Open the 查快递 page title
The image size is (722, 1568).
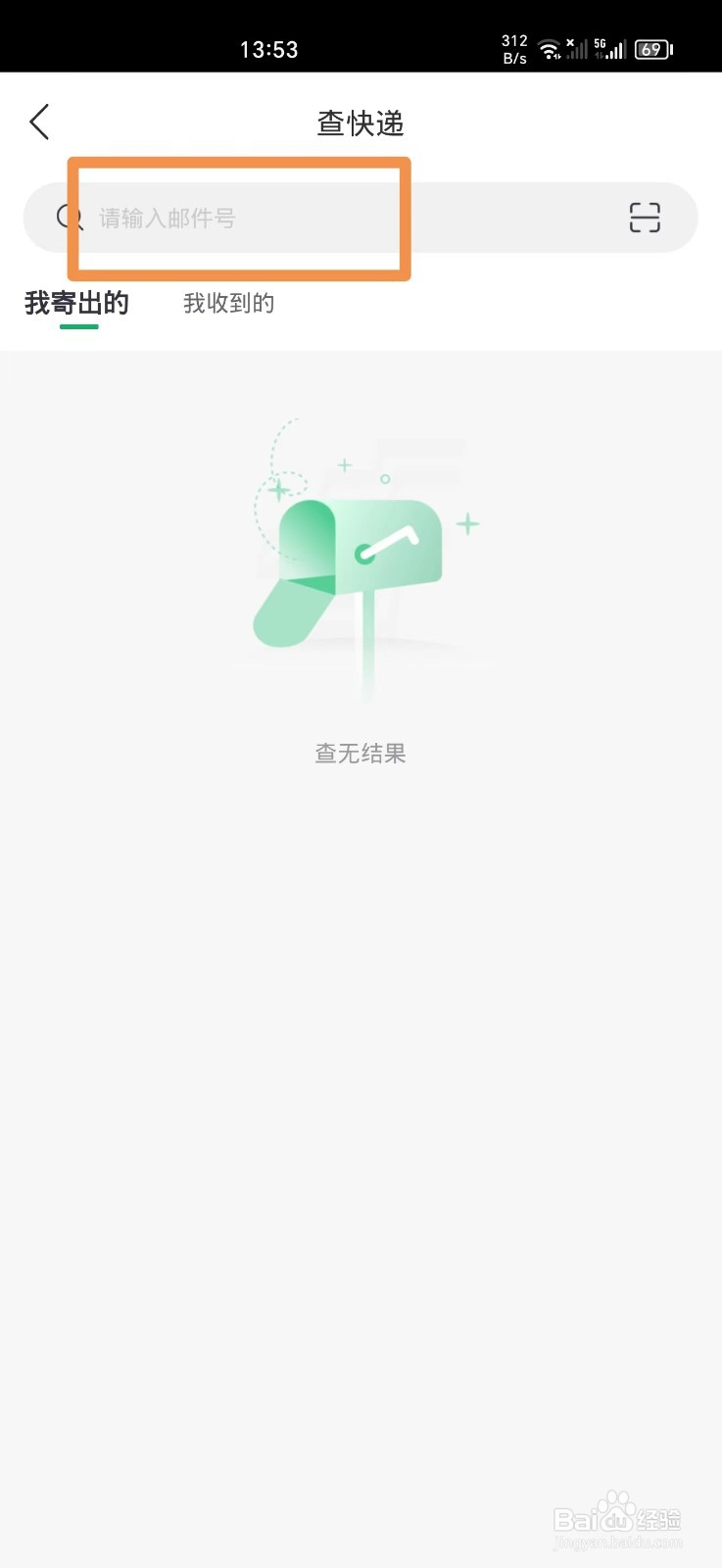click(x=361, y=123)
